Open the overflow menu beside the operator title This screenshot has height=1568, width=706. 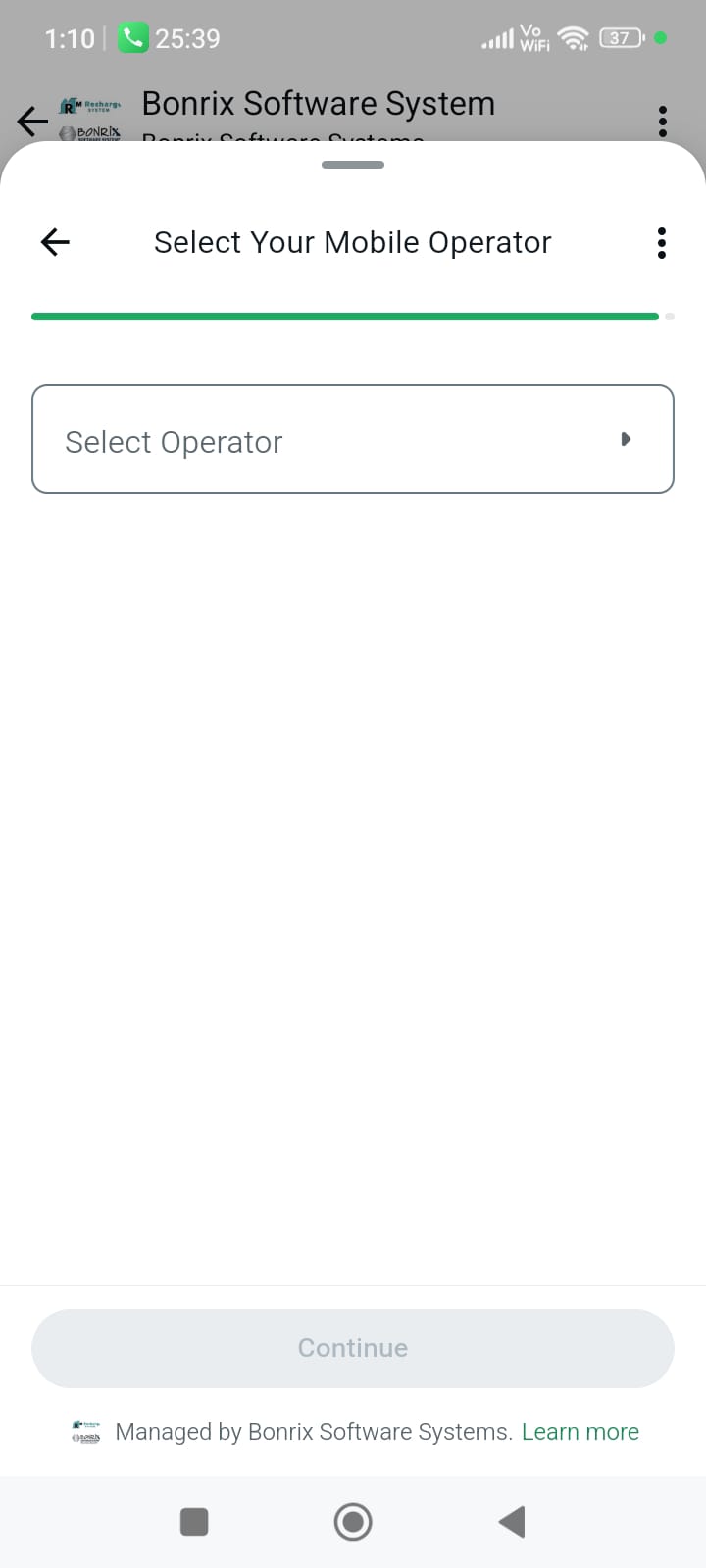point(662,242)
